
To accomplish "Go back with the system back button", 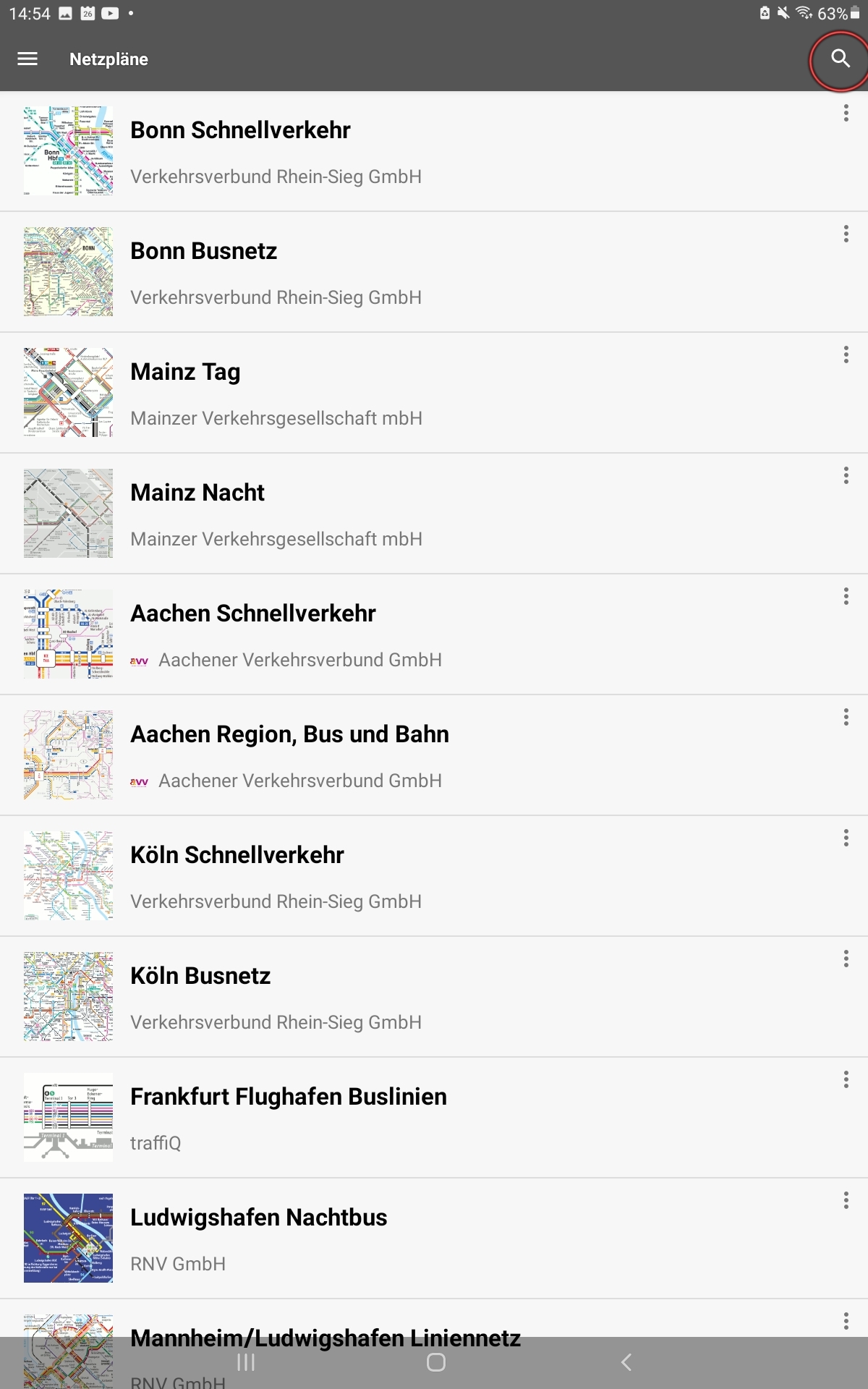I will click(x=626, y=1362).
